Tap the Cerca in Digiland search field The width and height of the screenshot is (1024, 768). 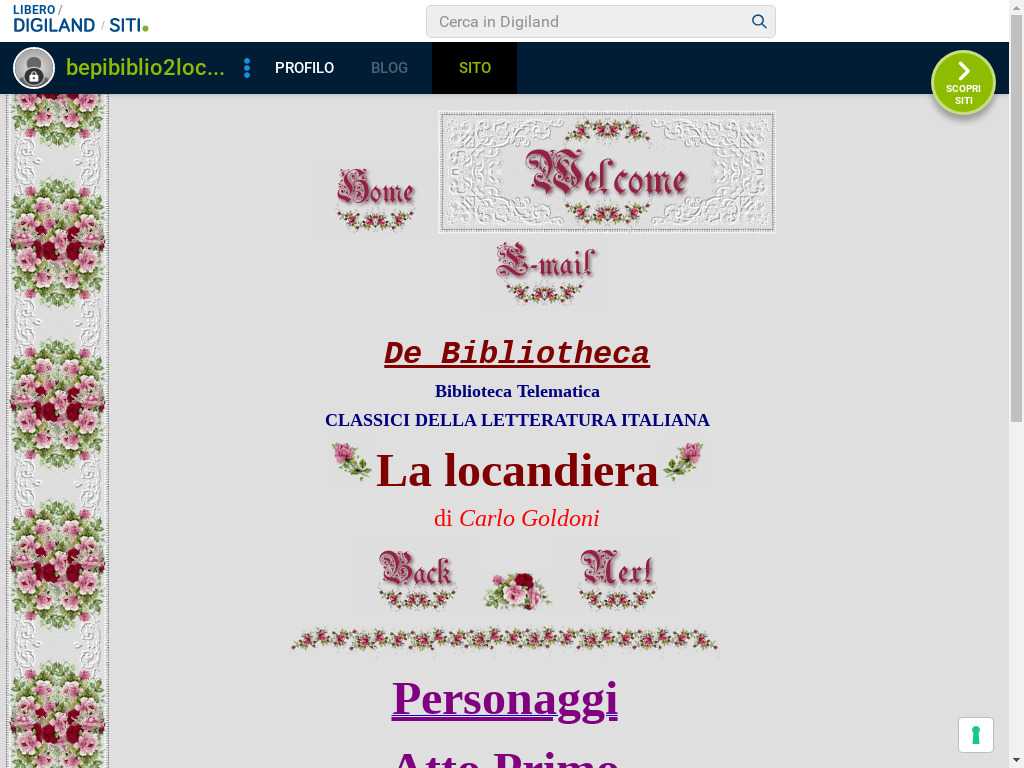point(591,22)
